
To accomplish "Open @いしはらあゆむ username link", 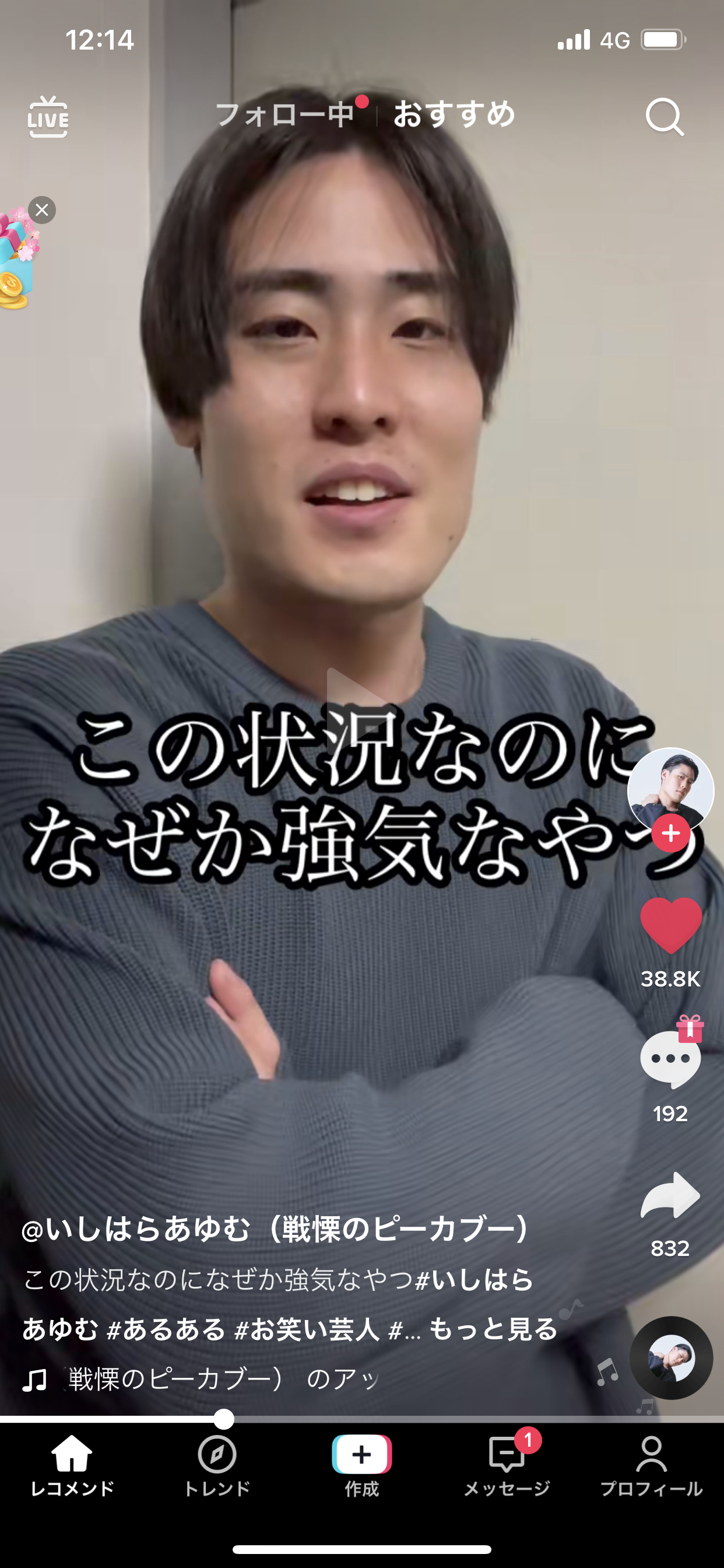I will coord(276,1229).
